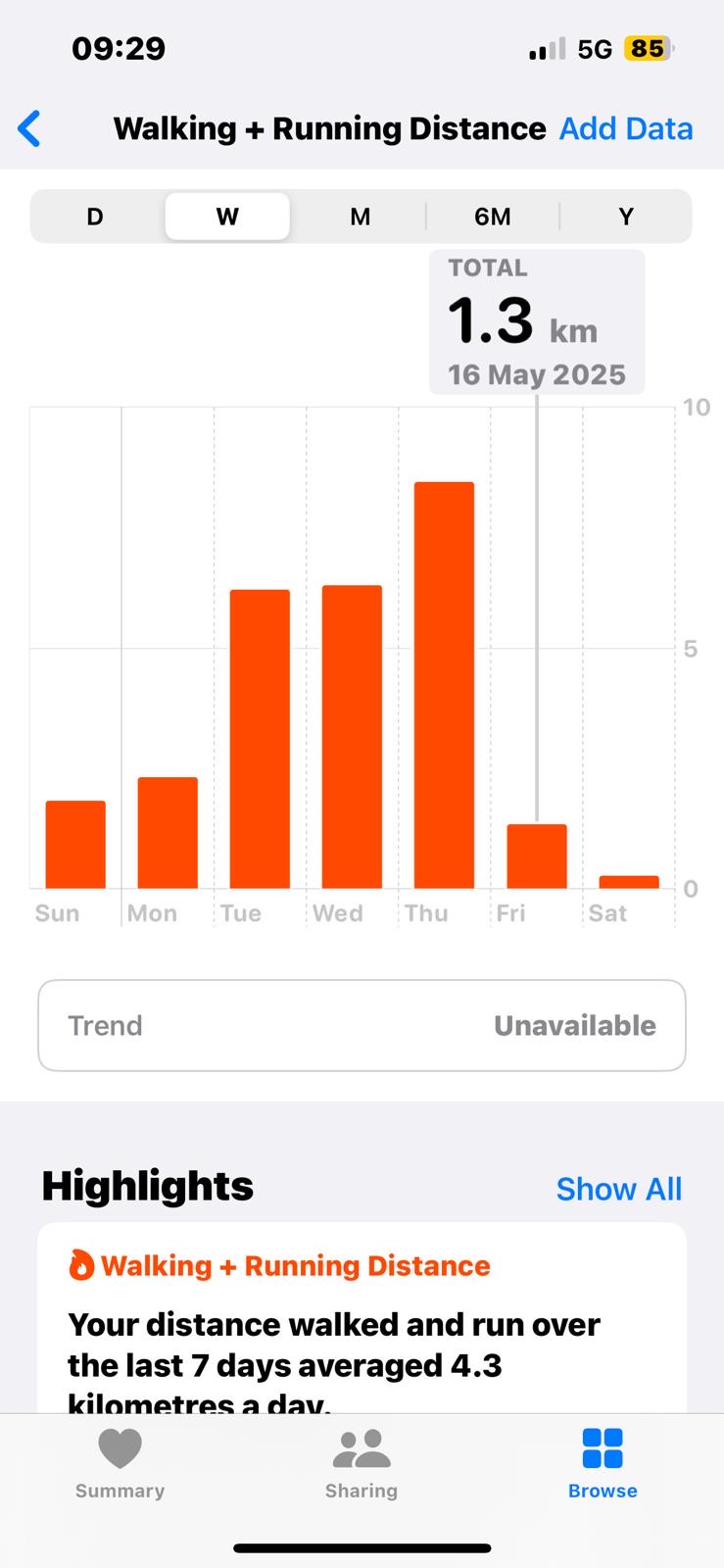The image size is (724, 1568).
Task: Go back using the blue arrow
Action: [29, 128]
